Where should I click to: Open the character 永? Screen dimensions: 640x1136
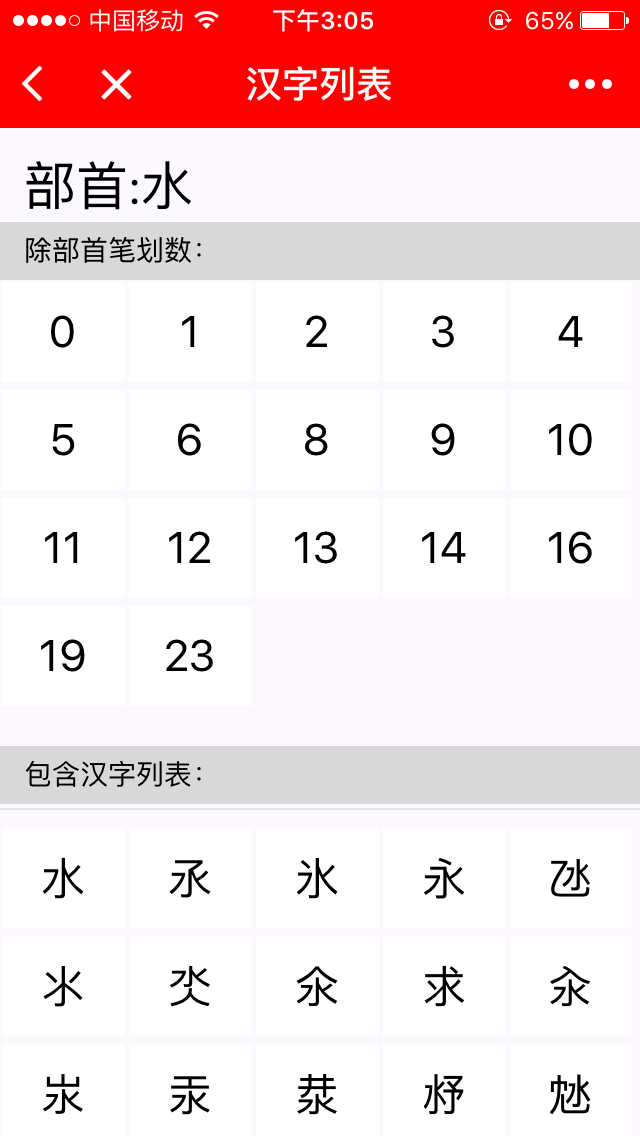click(x=443, y=880)
